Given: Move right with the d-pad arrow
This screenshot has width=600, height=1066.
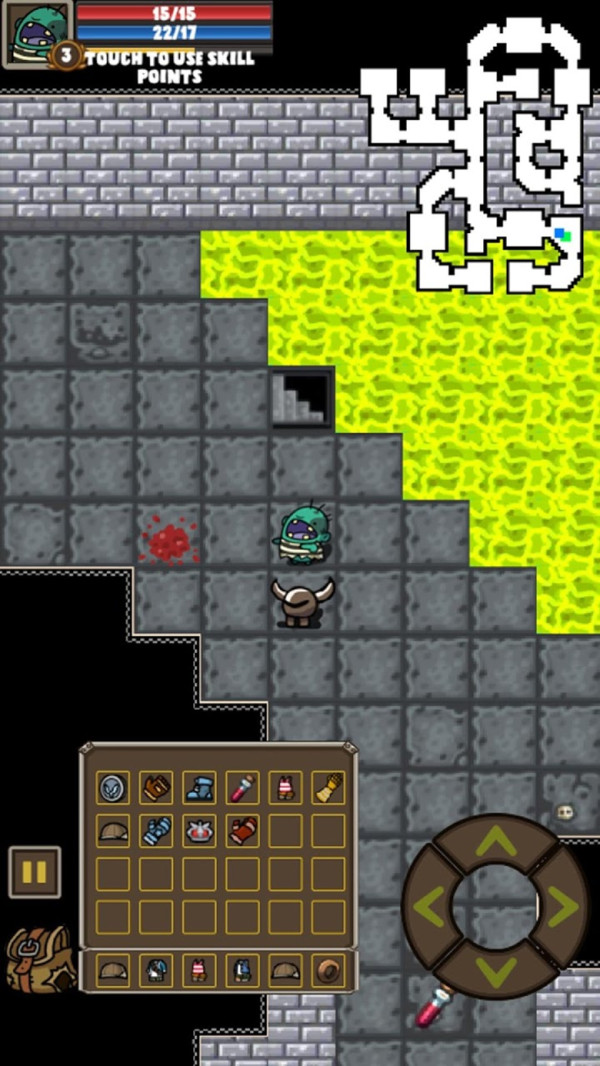Looking at the screenshot, I should pyautogui.click(x=563, y=907).
